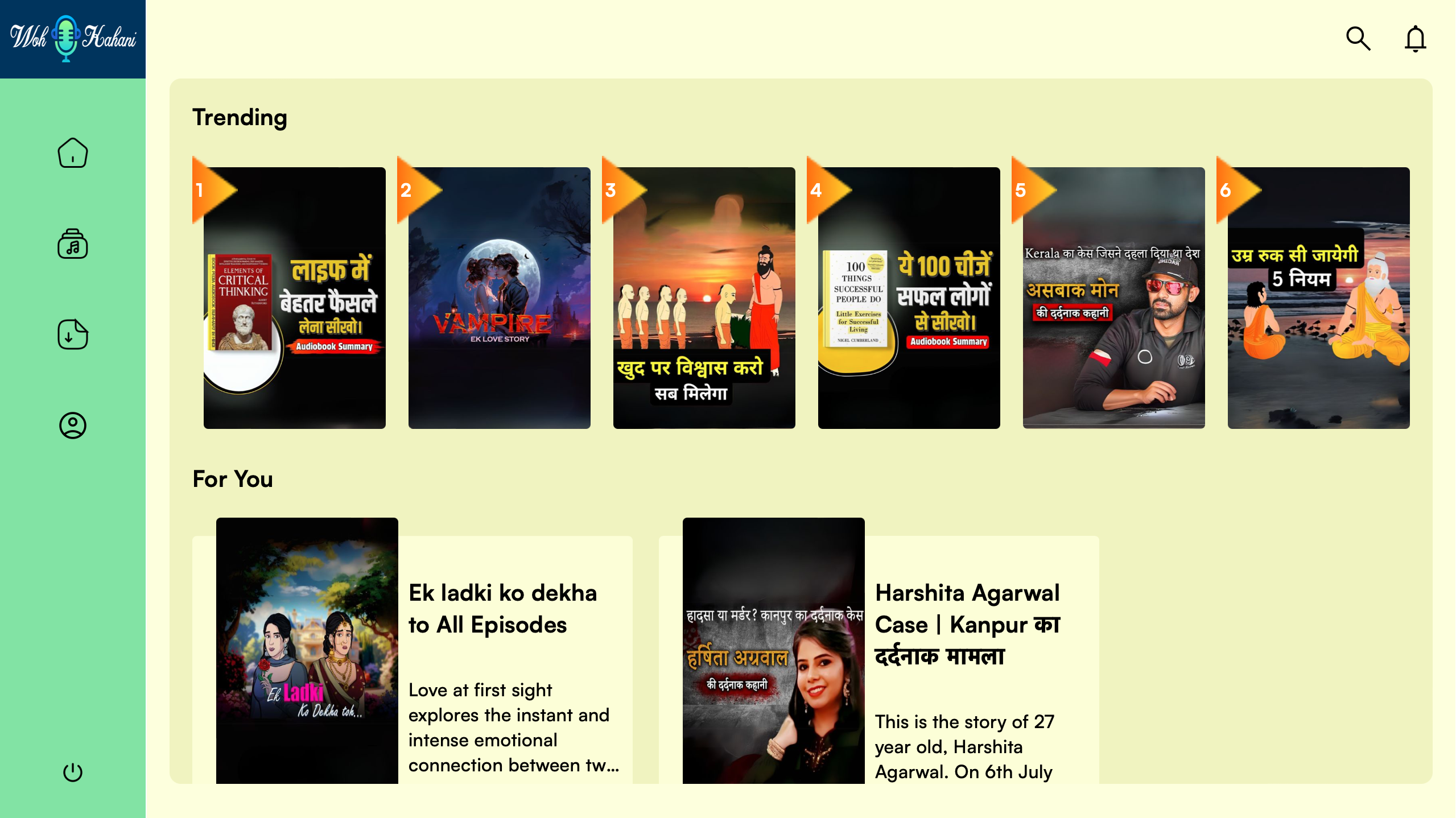Open trending #2 Vampire Ek Love Story
Image resolution: width=1456 pixels, height=818 pixels.
pyautogui.click(x=500, y=298)
